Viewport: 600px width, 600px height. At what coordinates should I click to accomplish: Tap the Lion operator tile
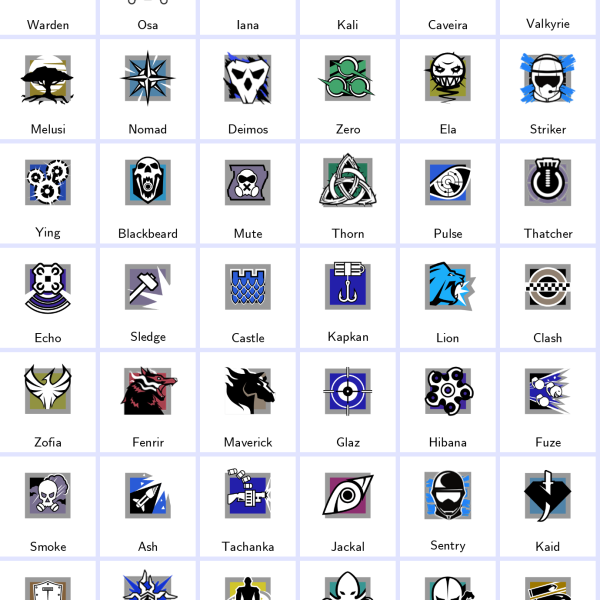(448, 298)
